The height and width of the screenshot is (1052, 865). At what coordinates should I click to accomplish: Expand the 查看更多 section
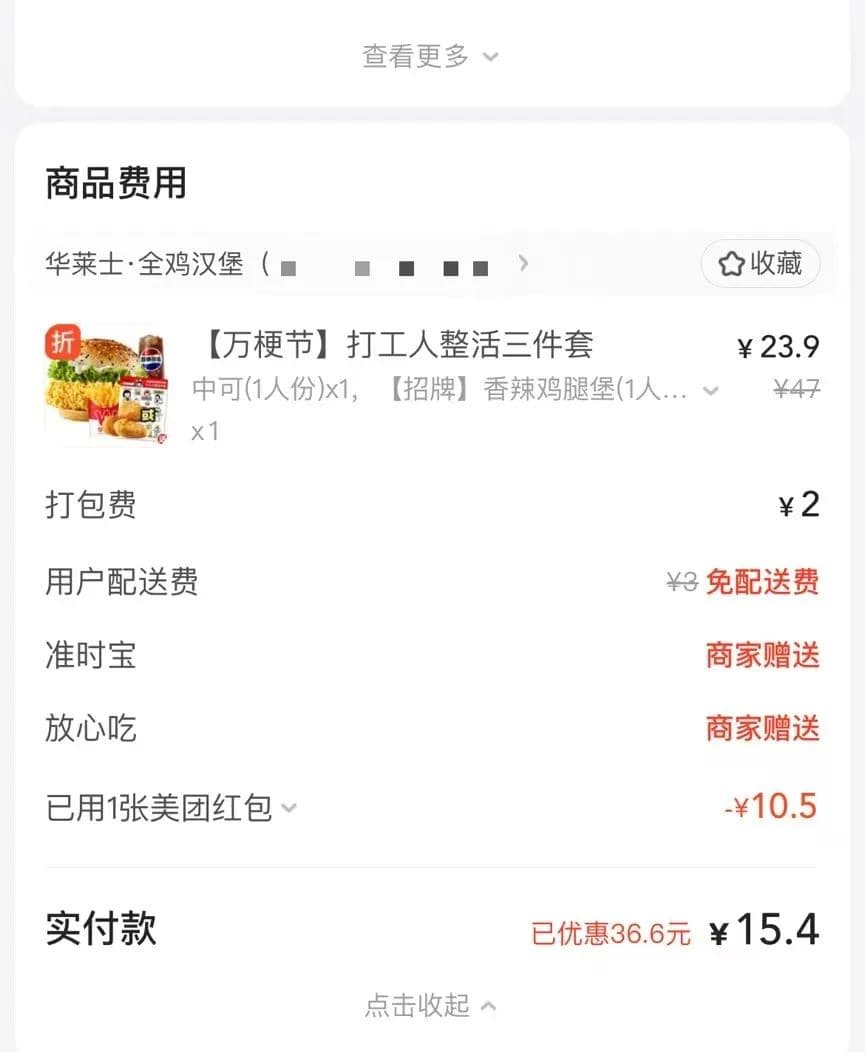tap(430, 57)
